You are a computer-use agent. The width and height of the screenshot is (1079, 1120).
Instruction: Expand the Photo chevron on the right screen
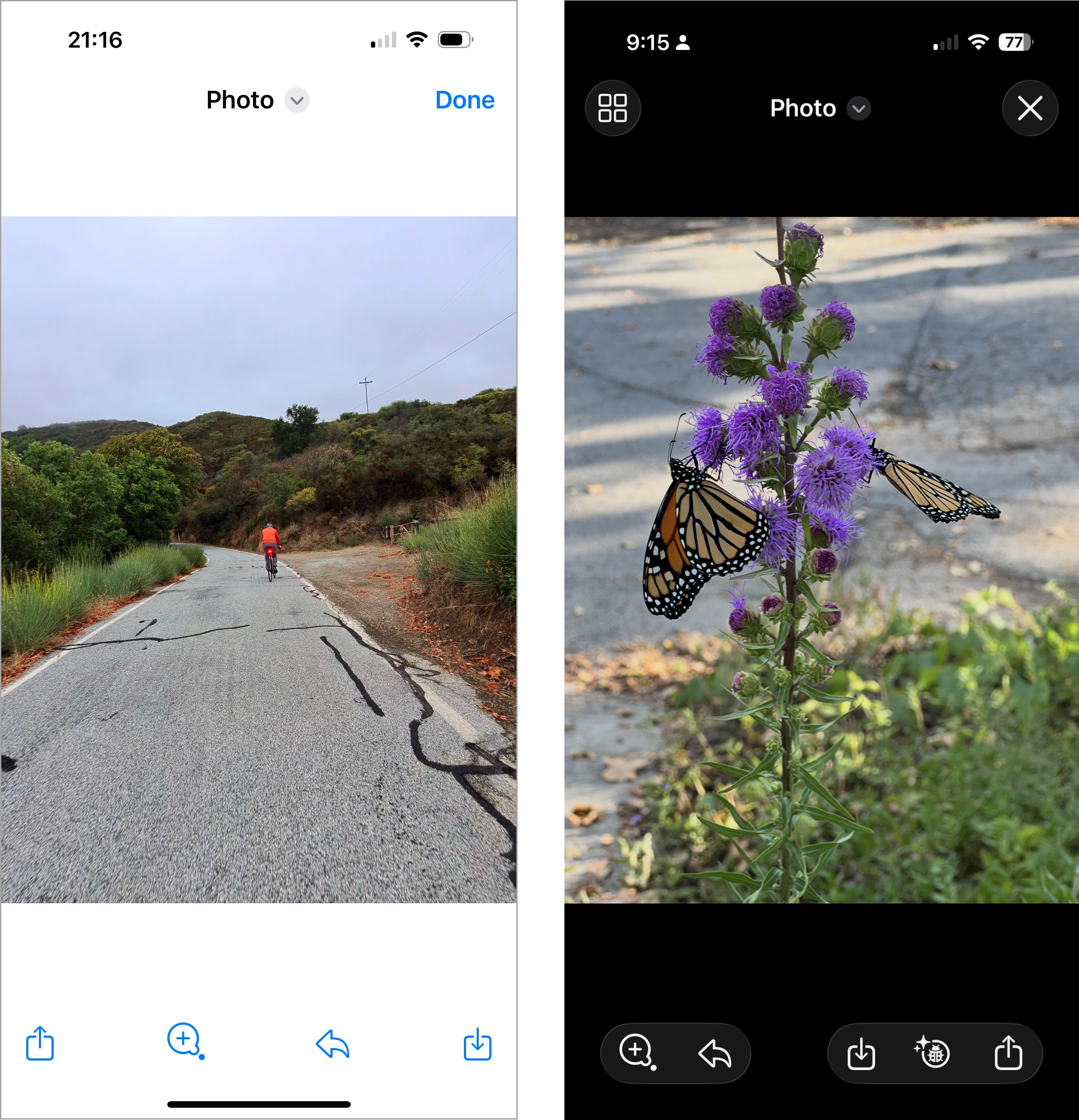858,108
